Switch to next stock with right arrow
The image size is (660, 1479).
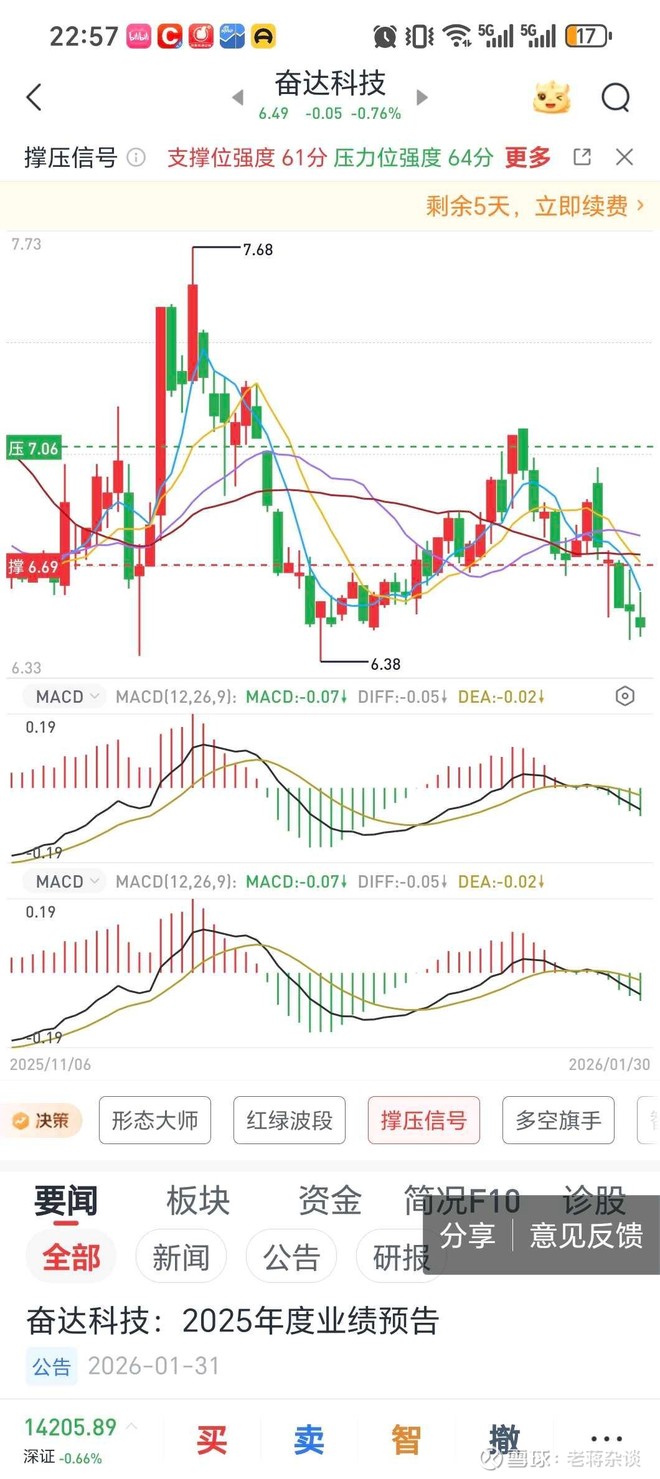[422, 98]
